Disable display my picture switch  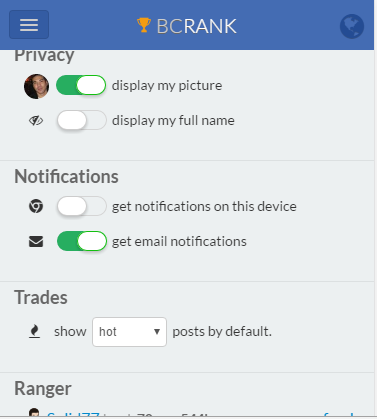[81, 85]
